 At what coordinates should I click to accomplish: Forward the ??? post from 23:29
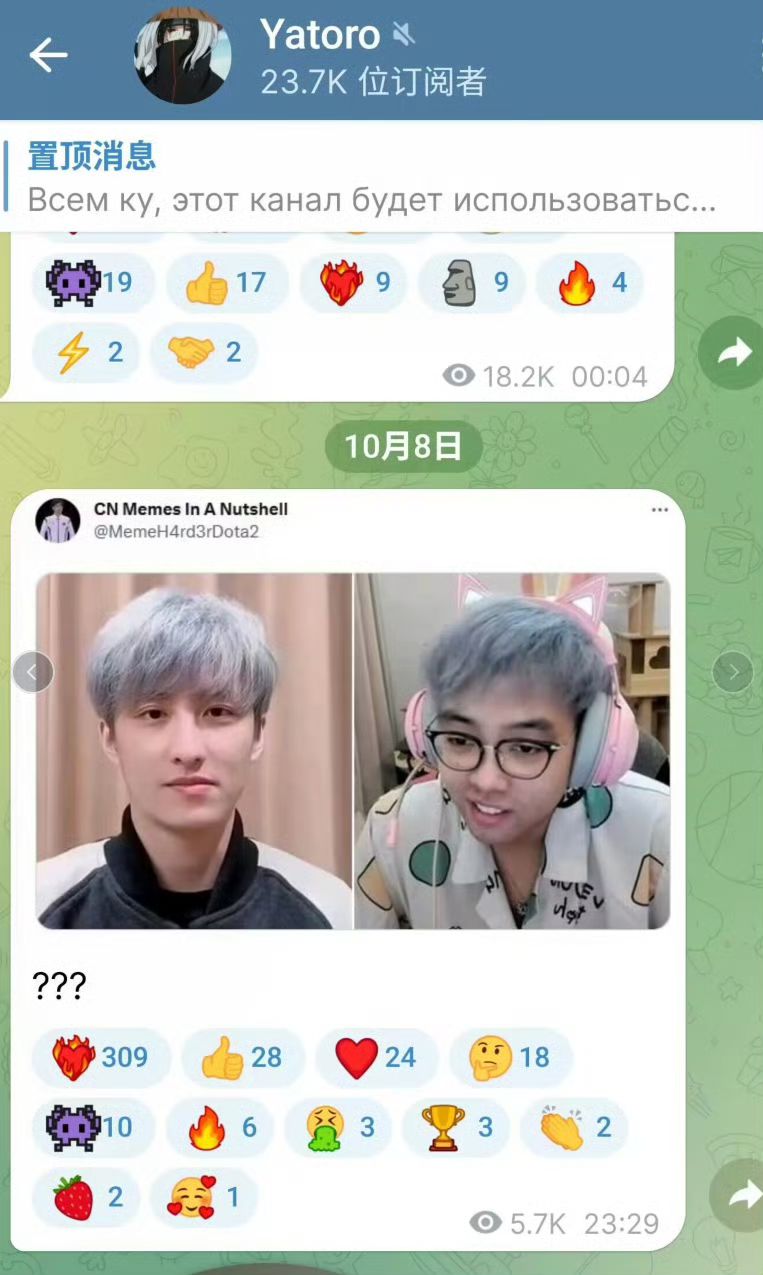(738, 1195)
